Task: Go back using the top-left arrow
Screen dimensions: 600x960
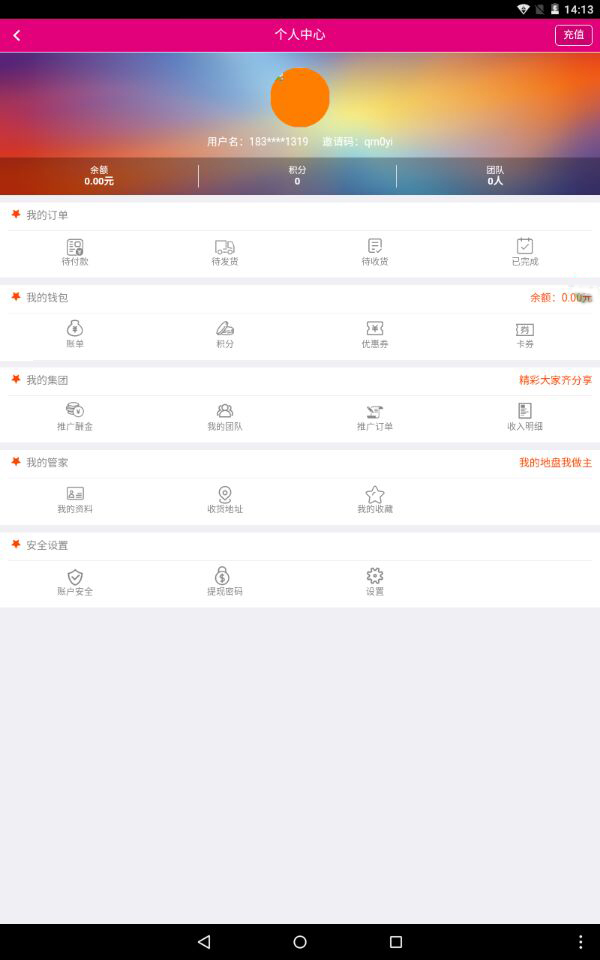Action: [x=17, y=35]
